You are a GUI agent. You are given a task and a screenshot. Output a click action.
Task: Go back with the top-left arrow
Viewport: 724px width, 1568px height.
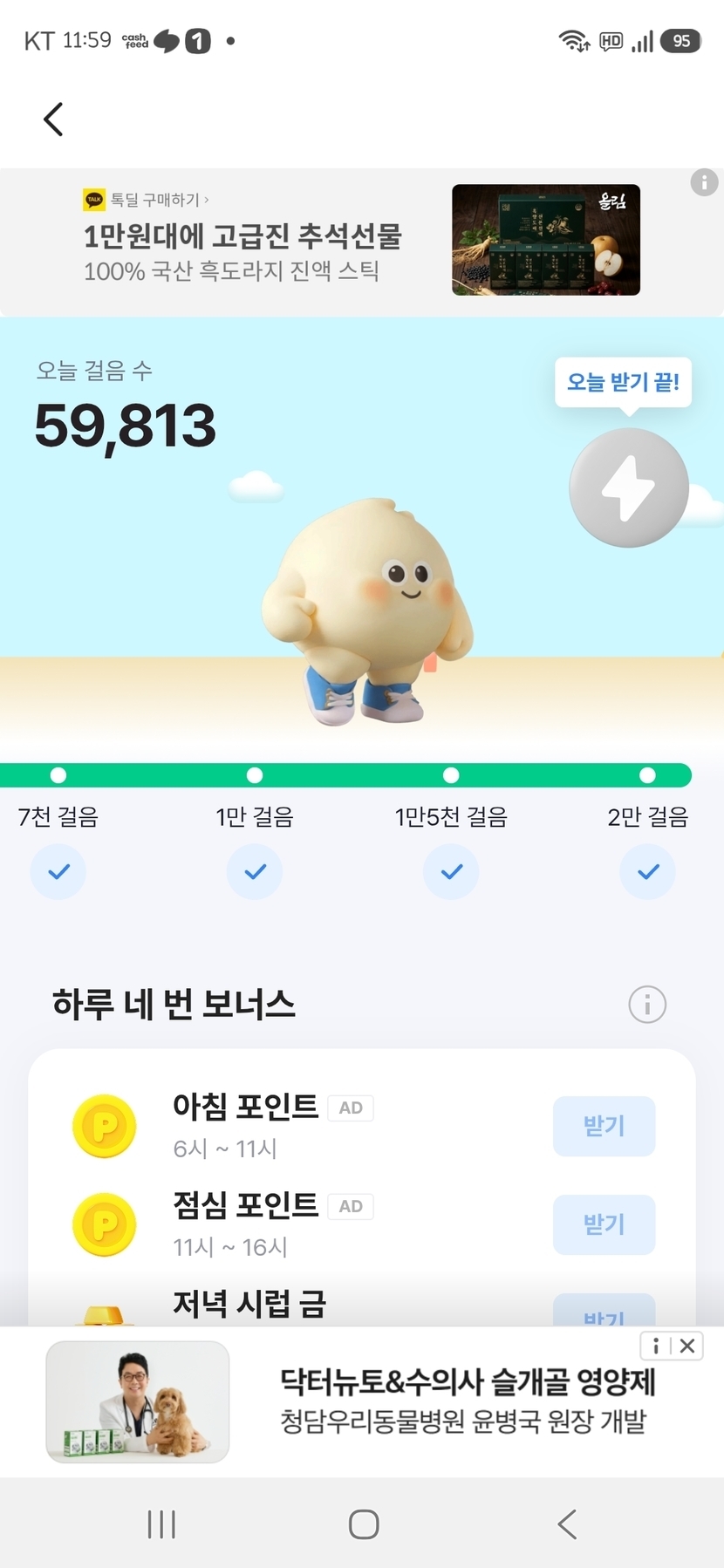point(53,119)
